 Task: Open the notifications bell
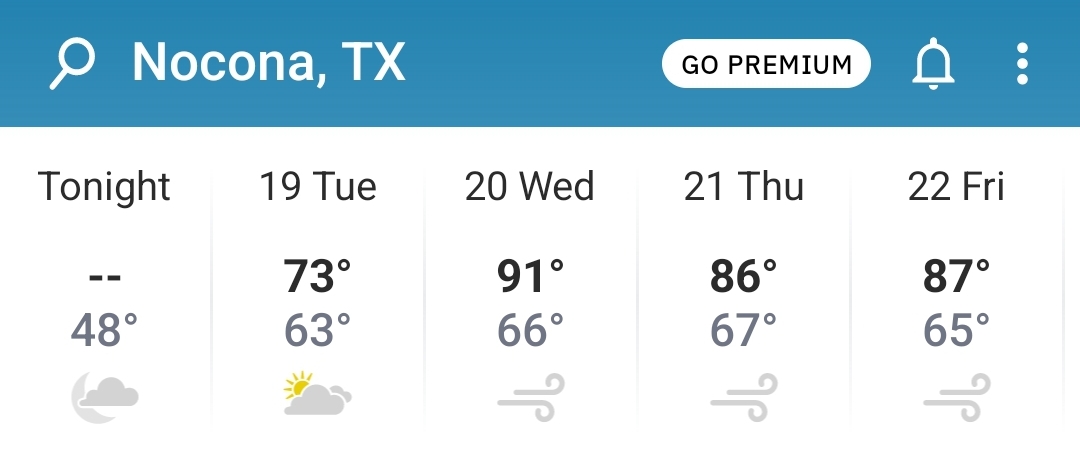[934, 65]
